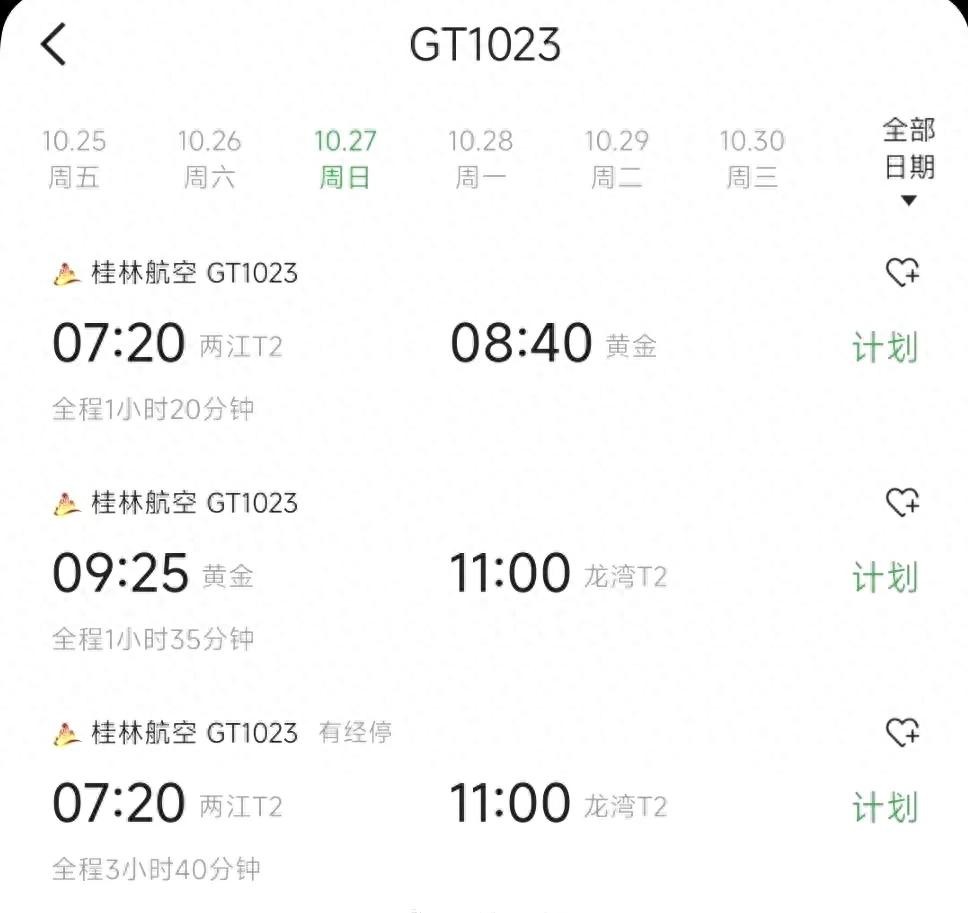Favorite the 09:25 to 11:00 flight
Viewport: 968px width, 913px height.
point(903,502)
